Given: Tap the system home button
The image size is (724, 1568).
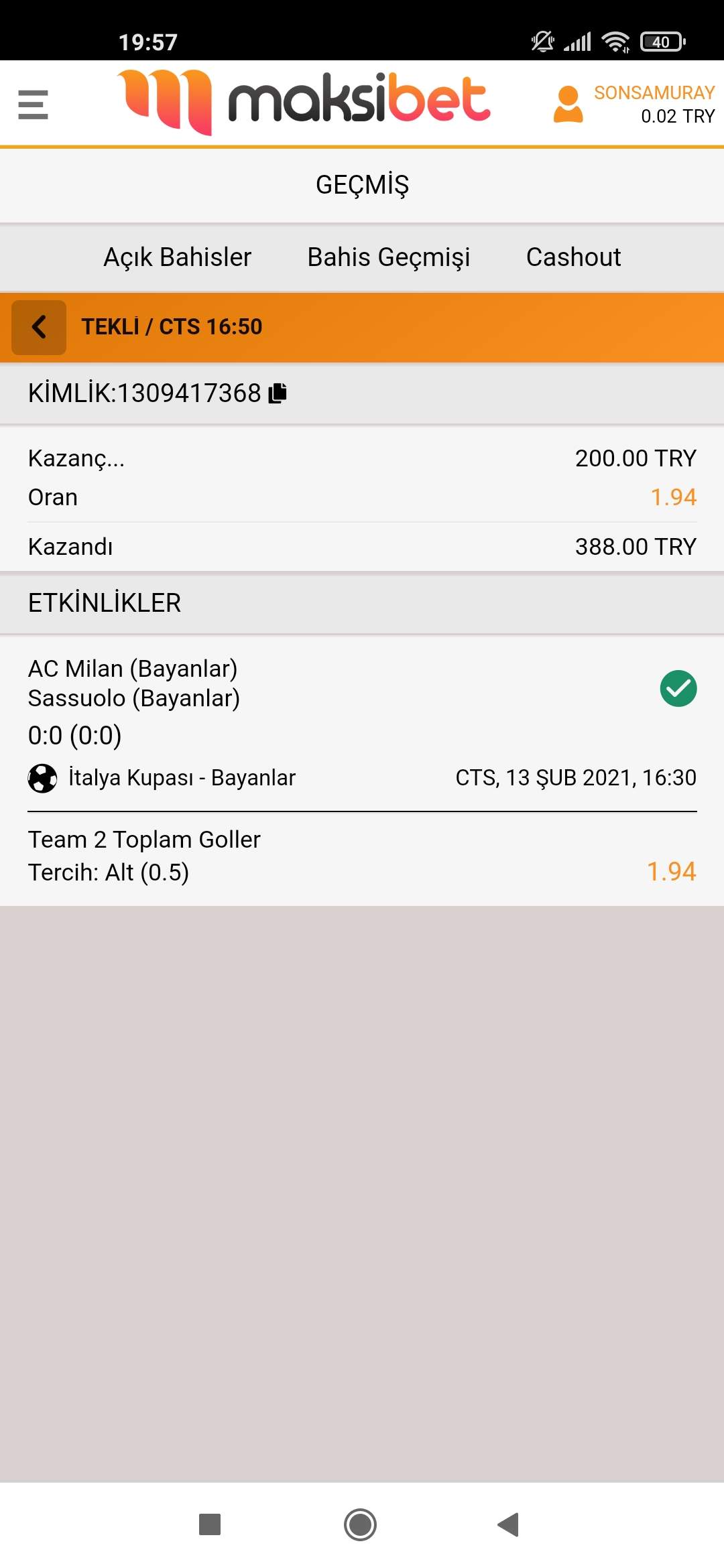Looking at the screenshot, I should pos(360,1524).
